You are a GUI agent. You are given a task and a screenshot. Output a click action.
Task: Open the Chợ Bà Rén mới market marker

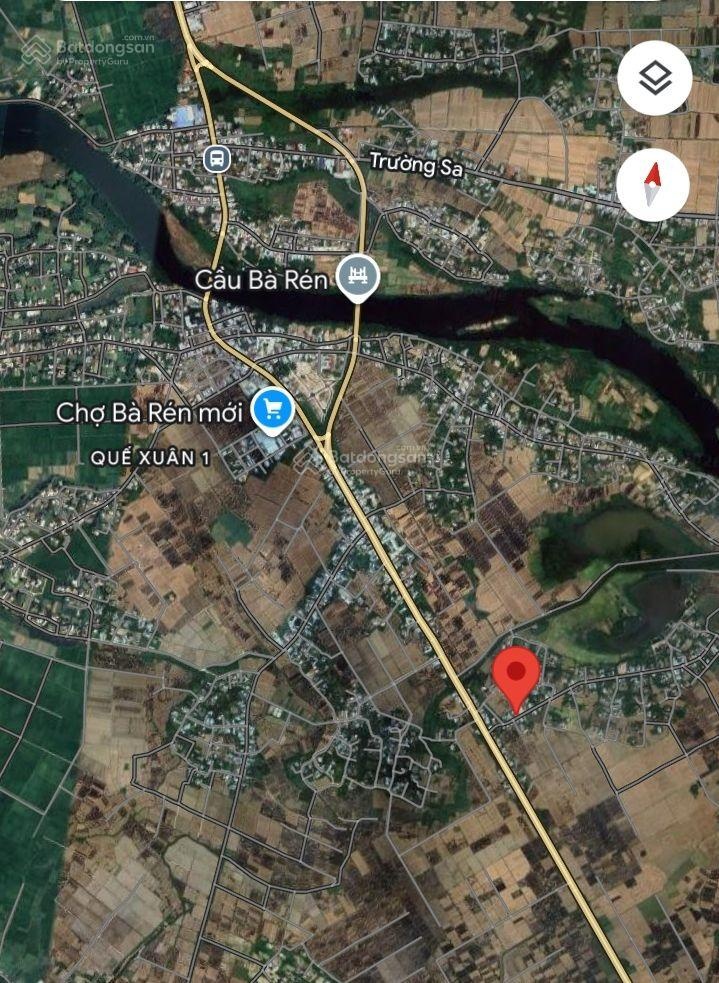271,409
